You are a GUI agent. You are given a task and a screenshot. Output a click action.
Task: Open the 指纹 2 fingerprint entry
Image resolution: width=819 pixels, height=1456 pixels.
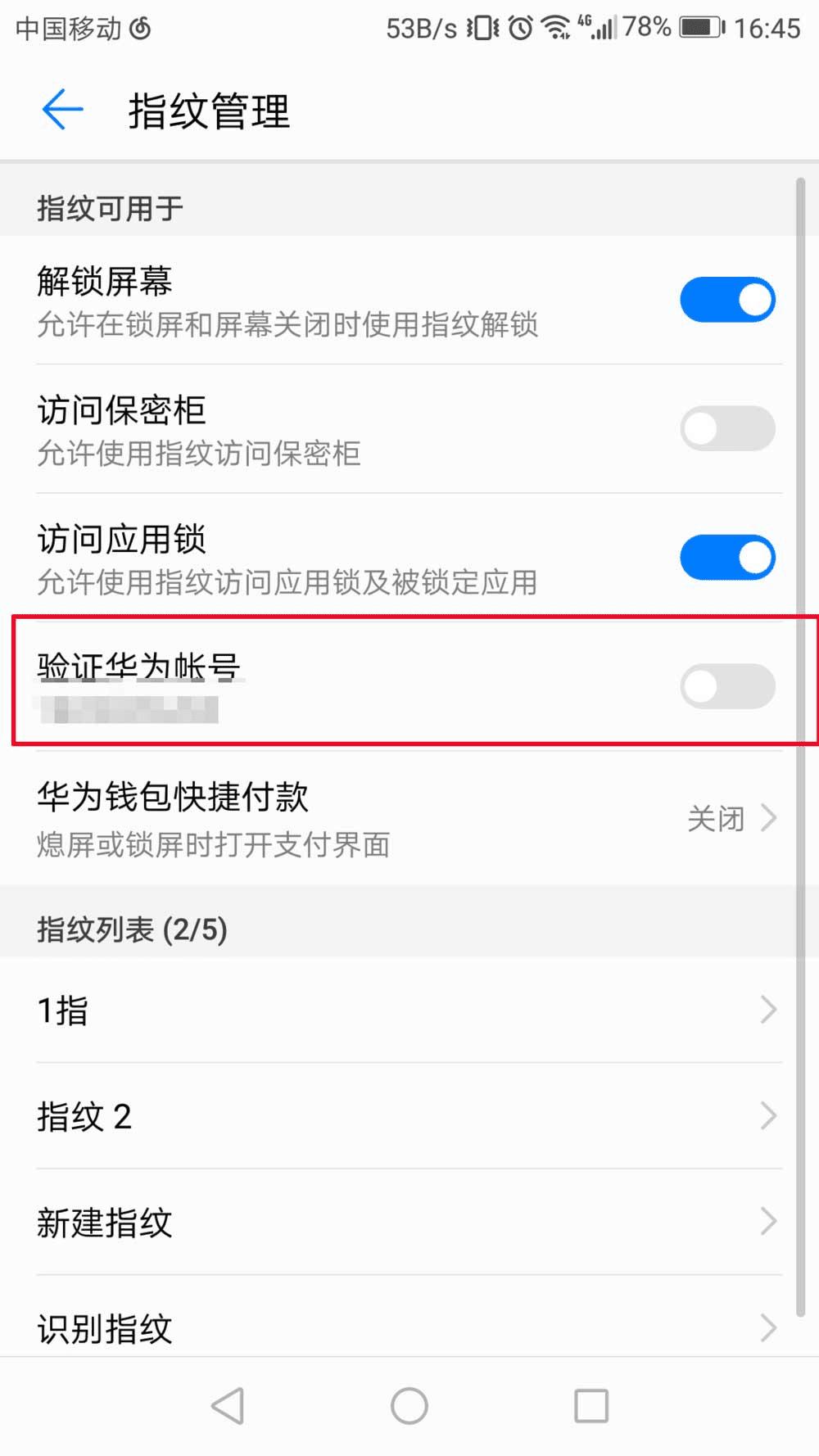[409, 1116]
